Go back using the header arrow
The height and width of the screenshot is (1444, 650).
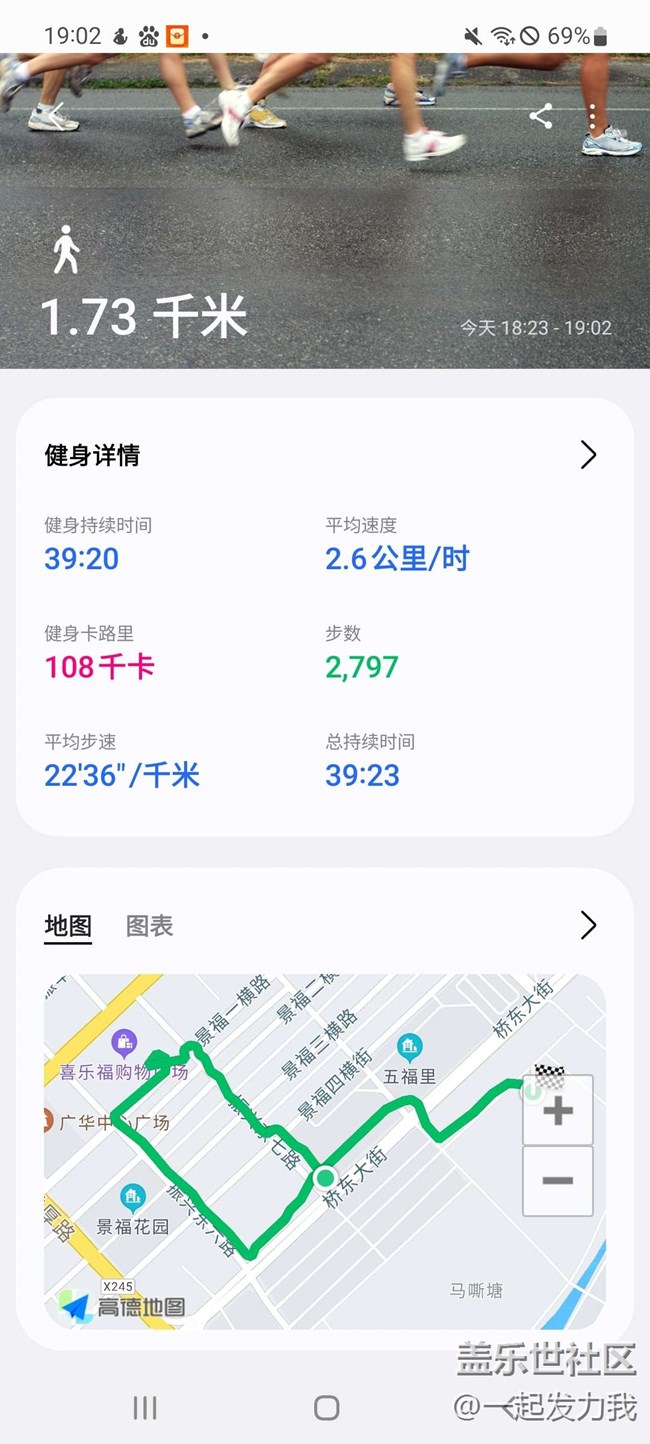point(57,116)
